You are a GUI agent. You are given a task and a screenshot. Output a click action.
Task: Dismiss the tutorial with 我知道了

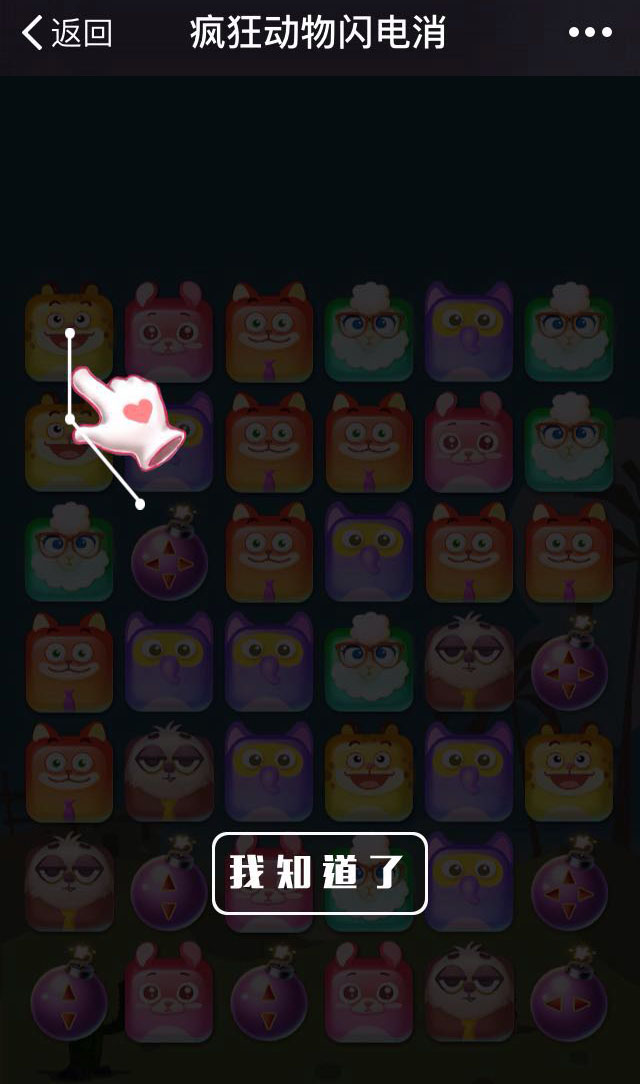pos(320,873)
